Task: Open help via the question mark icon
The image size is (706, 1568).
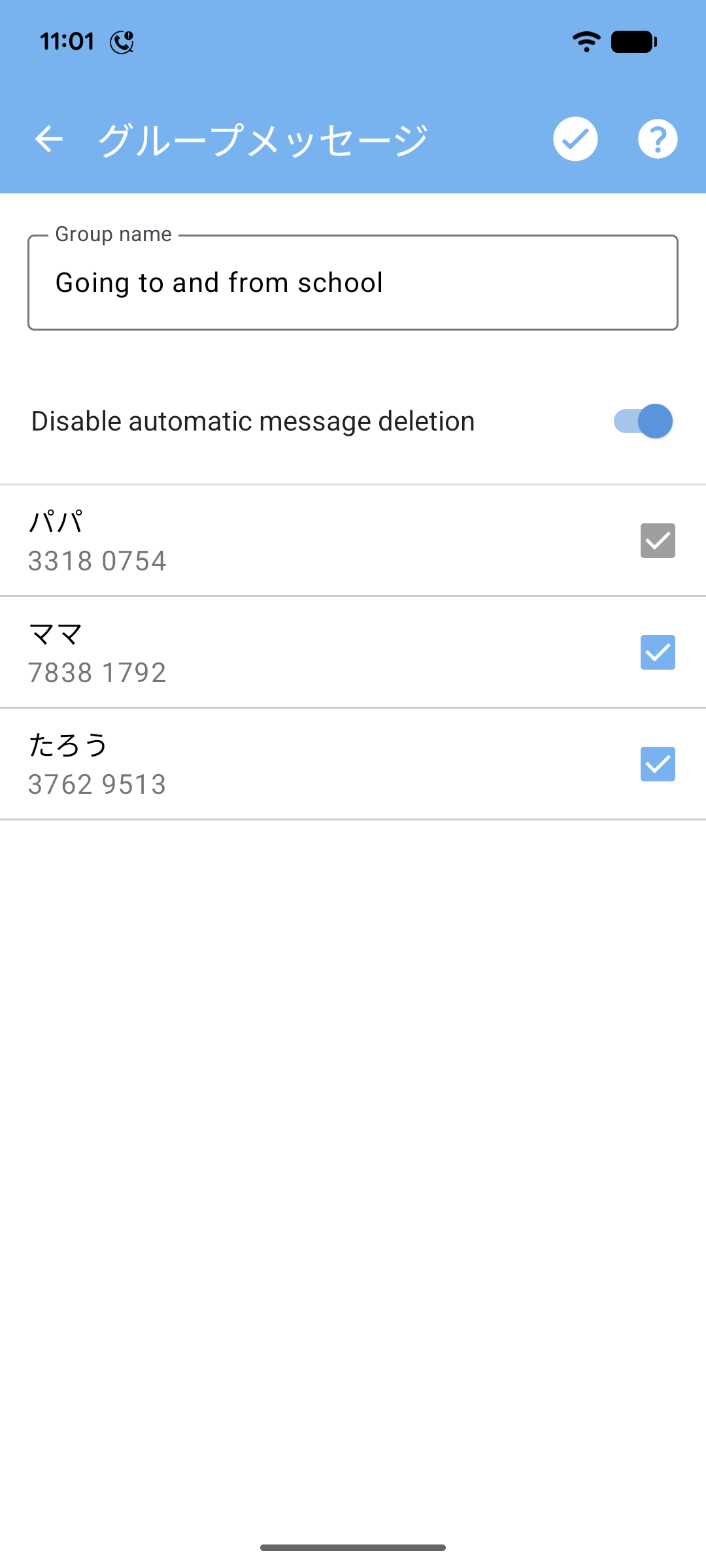Action: pyautogui.click(x=657, y=139)
